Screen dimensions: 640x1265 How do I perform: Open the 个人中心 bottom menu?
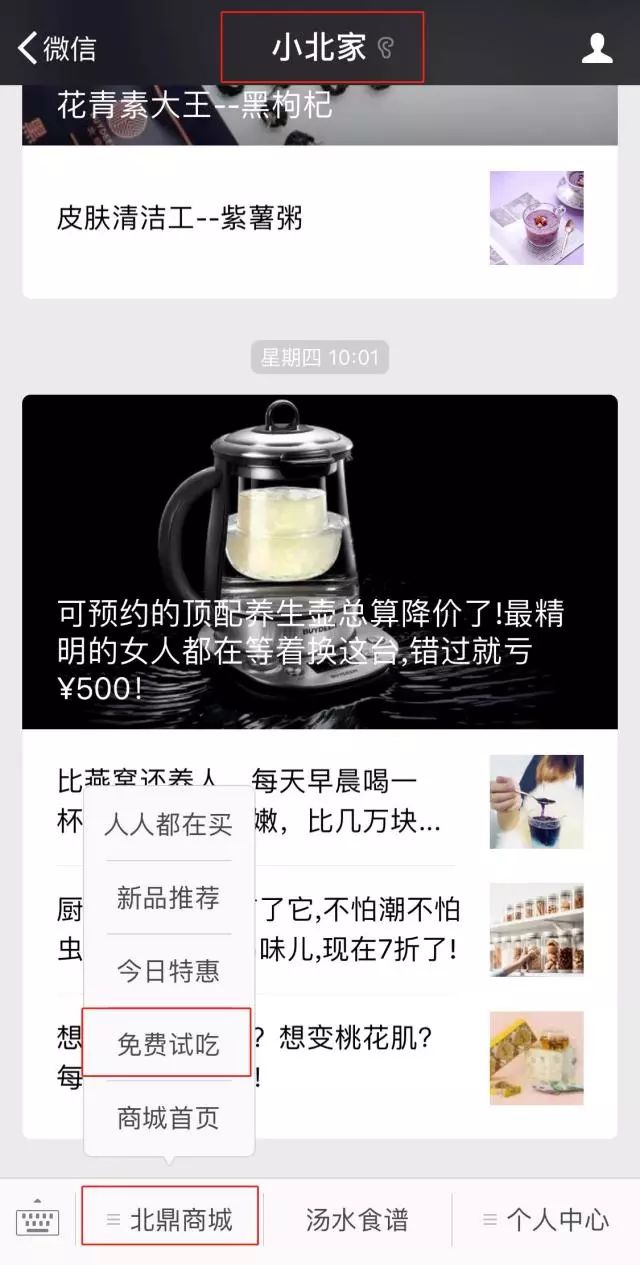coord(546,1219)
